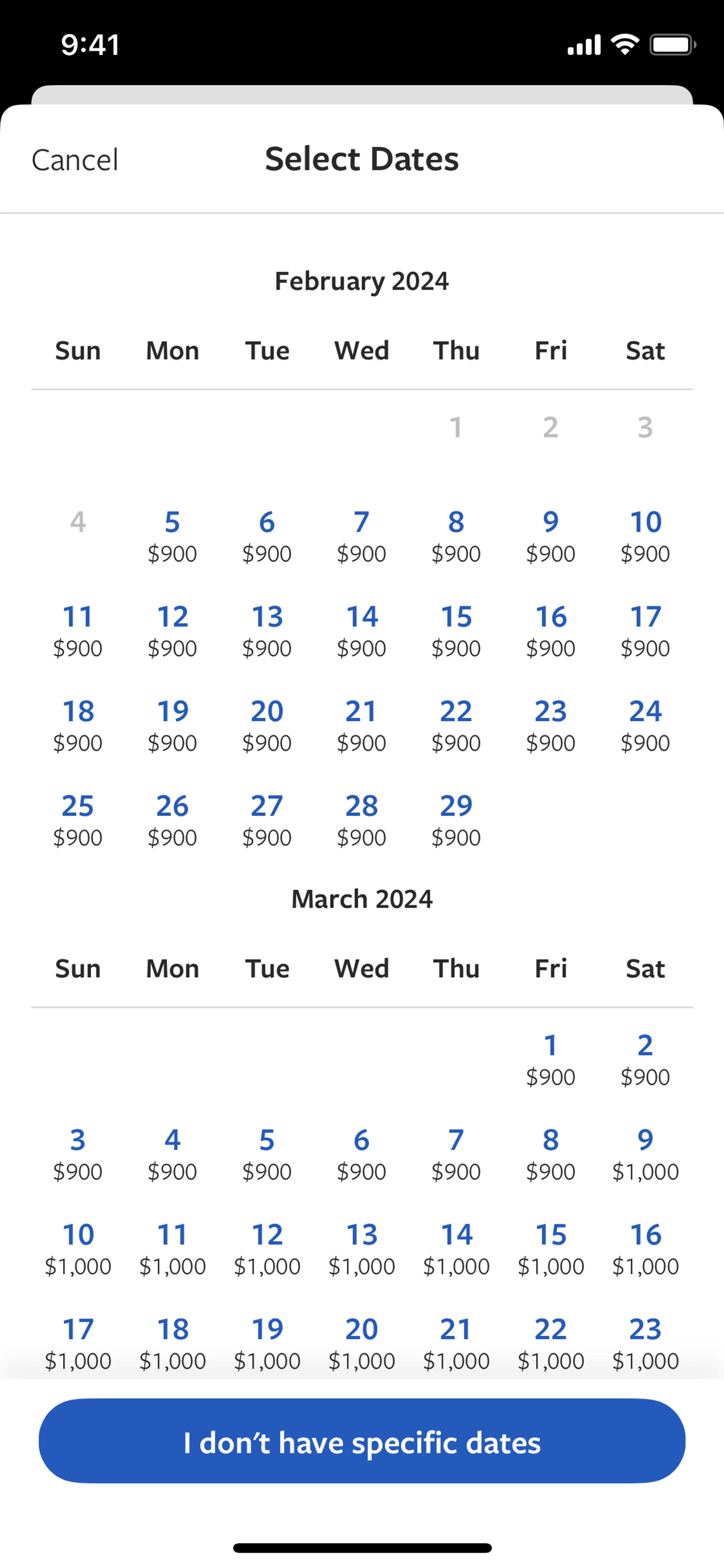The image size is (724, 1568).
Task: Select February 23 date
Action: (x=551, y=725)
